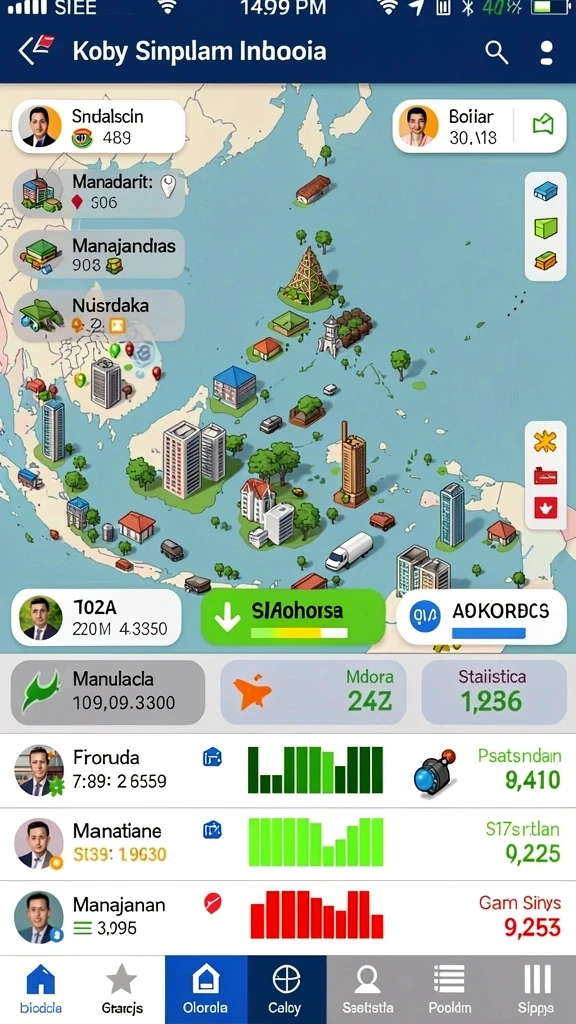Select the Manadarit building item
576x1024 pixels.
click(x=99, y=193)
